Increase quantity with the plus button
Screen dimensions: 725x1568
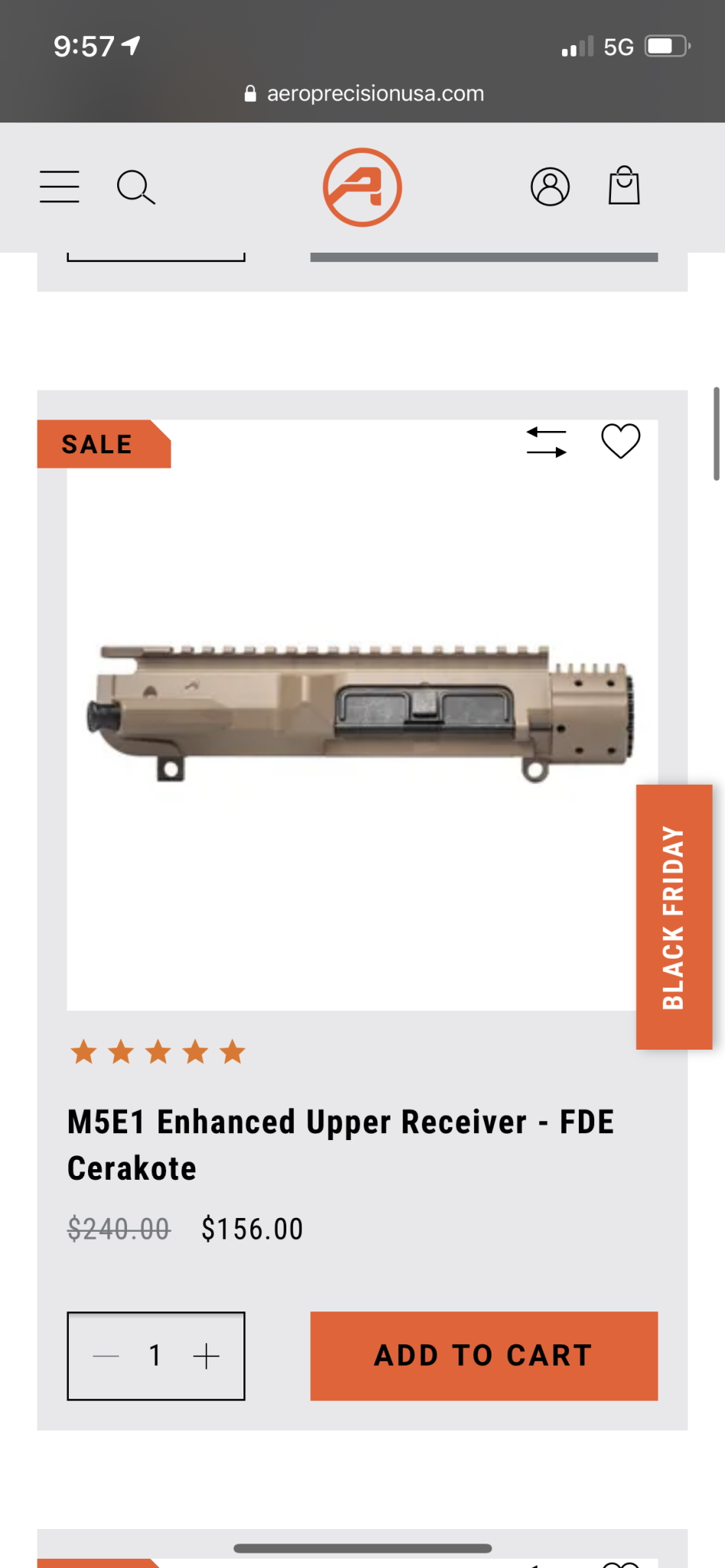[207, 1356]
